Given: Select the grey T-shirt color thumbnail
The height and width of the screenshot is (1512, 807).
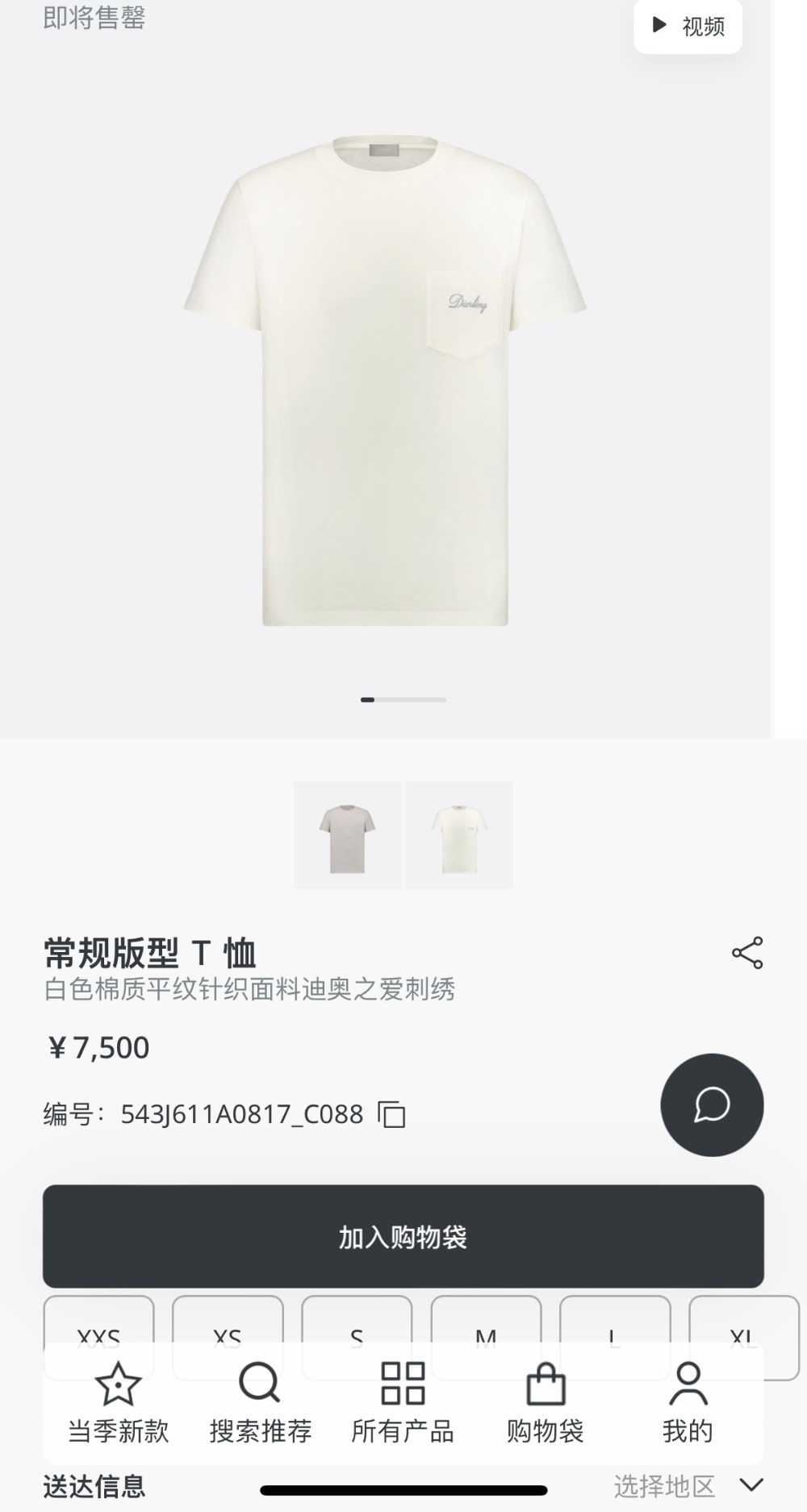Looking at the screenshot, I should pyautogui.click(x=347, y=836).
